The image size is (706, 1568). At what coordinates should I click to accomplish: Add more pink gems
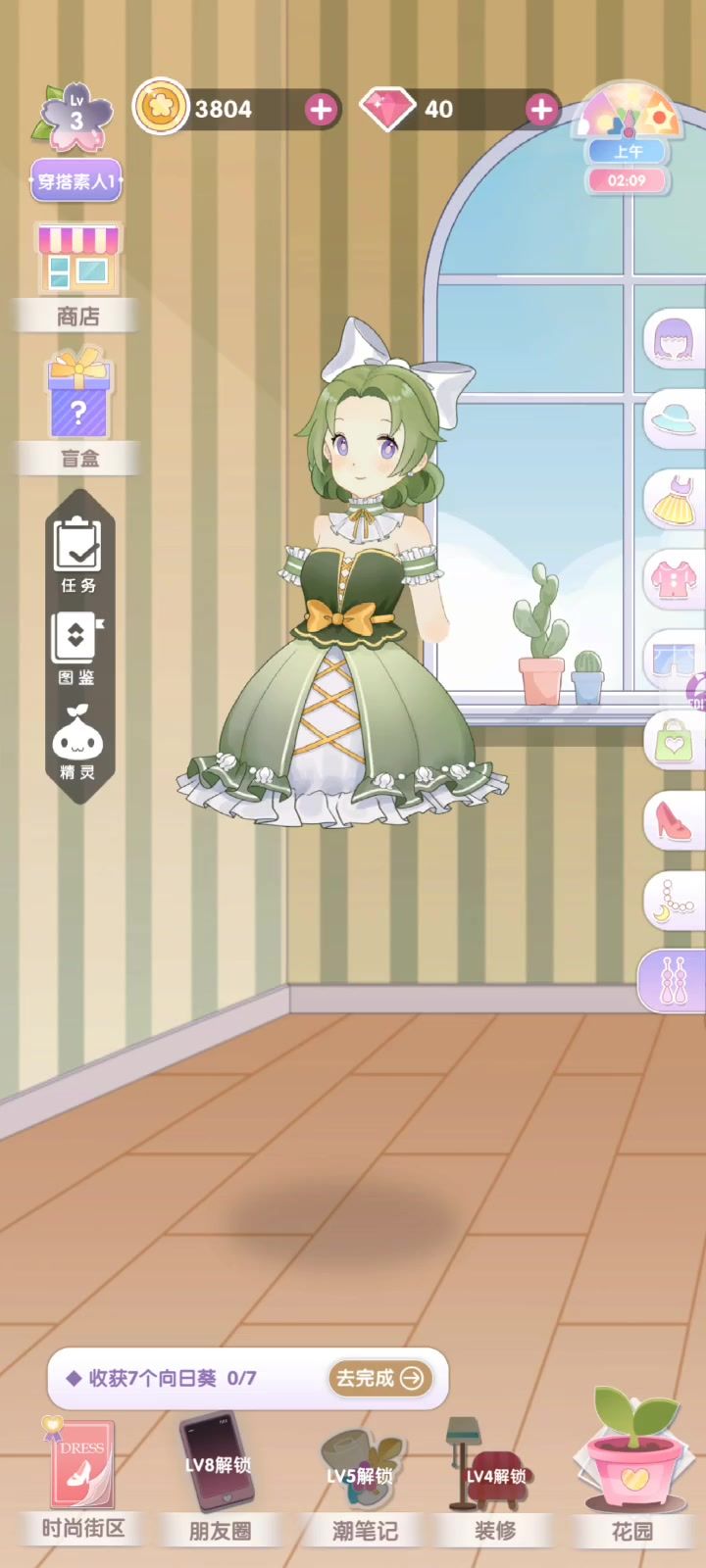[x=541, y=110]
